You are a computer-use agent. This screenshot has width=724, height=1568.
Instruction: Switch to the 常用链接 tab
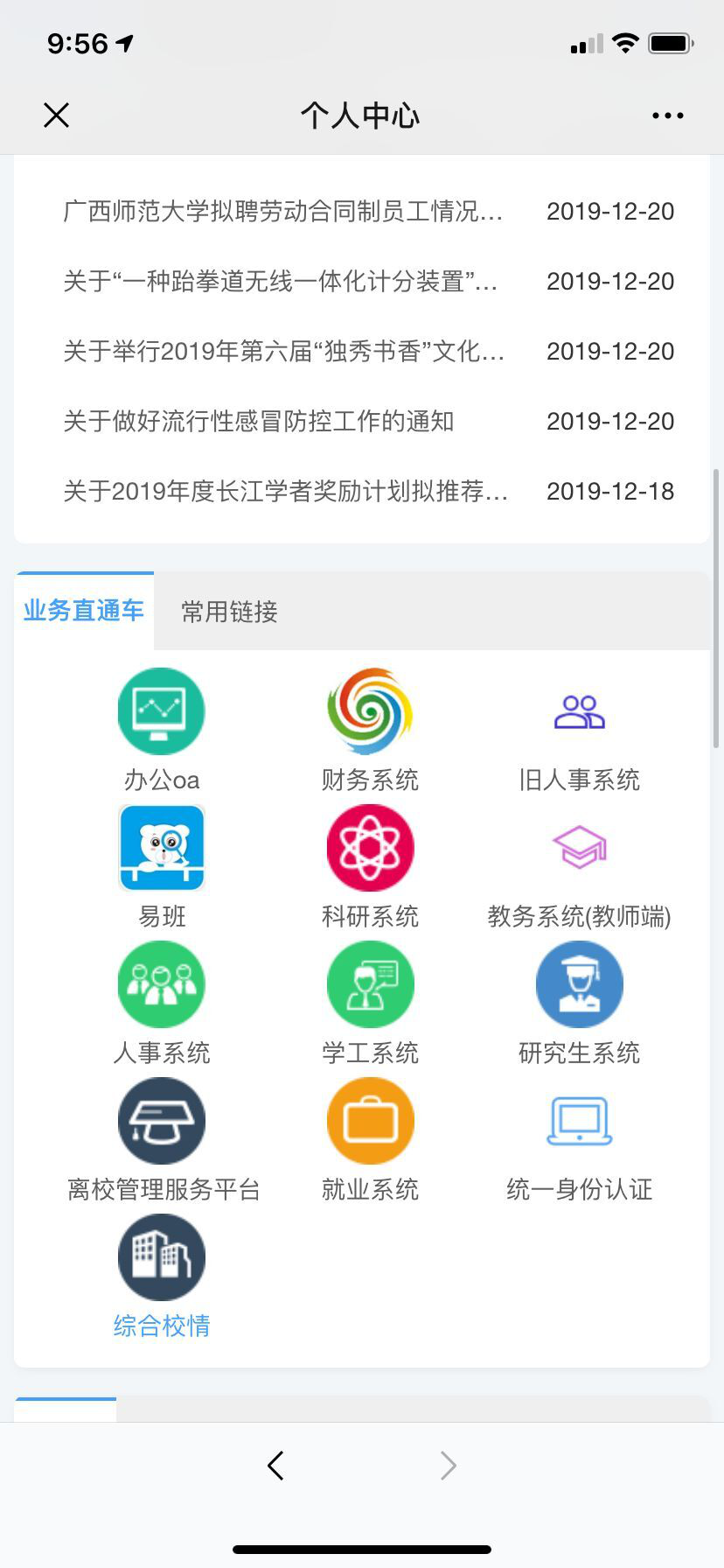pos(229,612)
